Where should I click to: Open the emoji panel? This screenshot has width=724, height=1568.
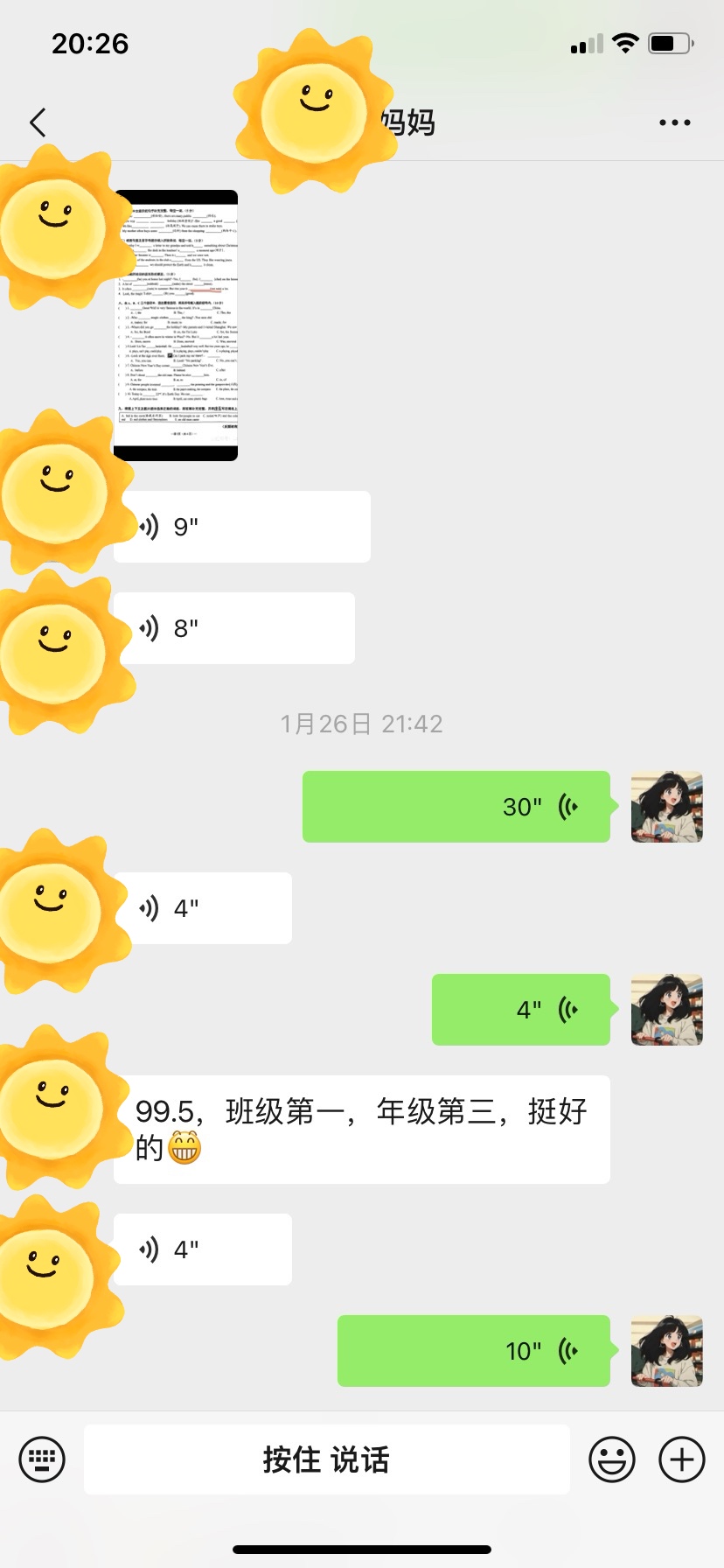(x=612, y=1459)
